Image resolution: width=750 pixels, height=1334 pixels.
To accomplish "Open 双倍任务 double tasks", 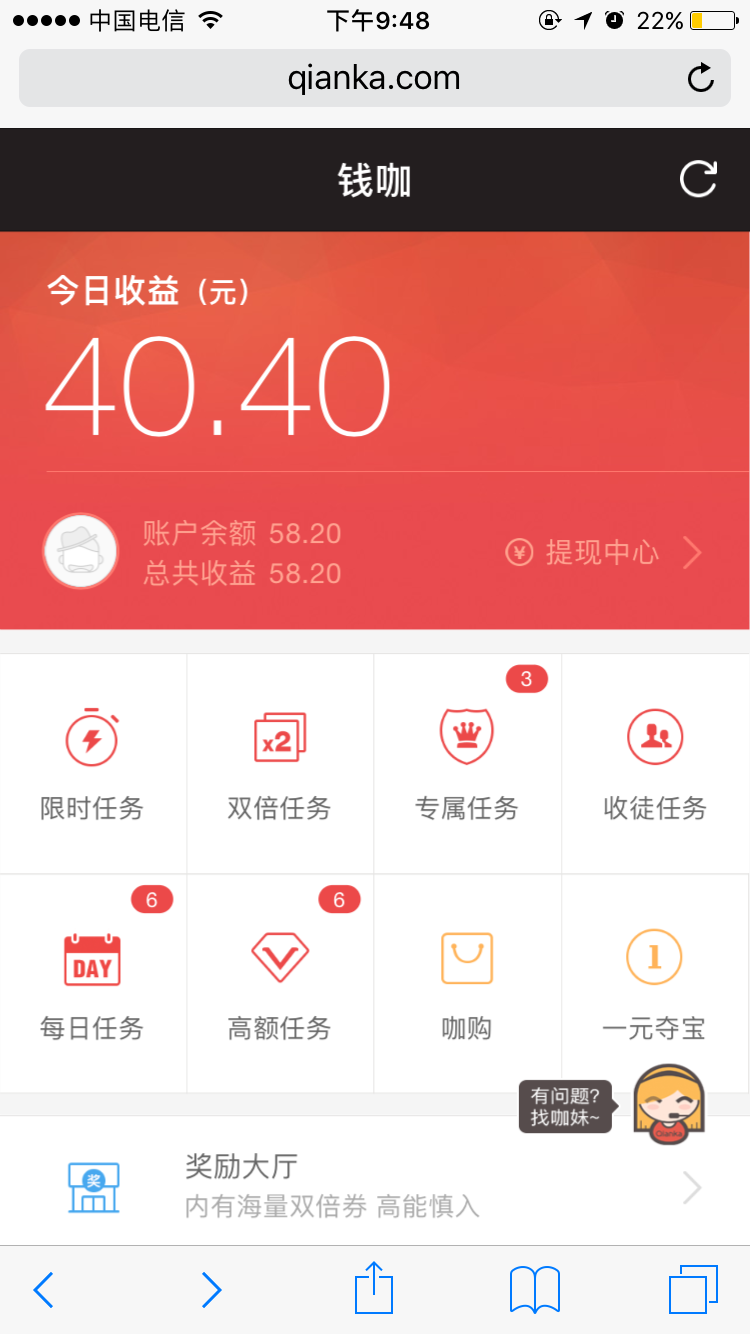I will coord(279,764).
